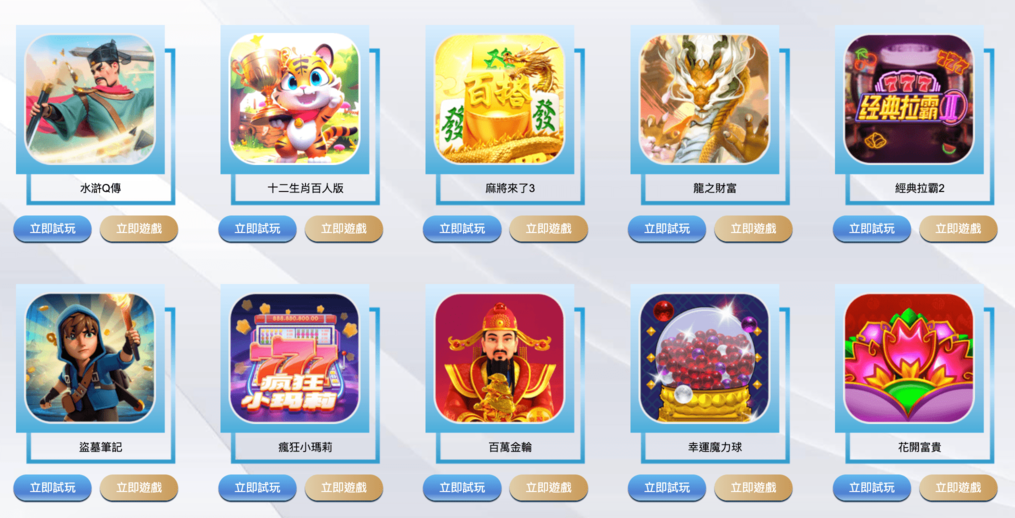Play 龍之財富 with 立即遊戲

click(x=753, y=229)
